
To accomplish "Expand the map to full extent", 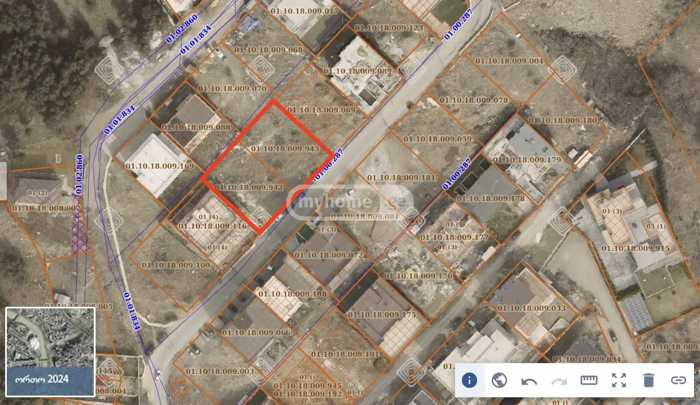I will [x=619, y=380].
